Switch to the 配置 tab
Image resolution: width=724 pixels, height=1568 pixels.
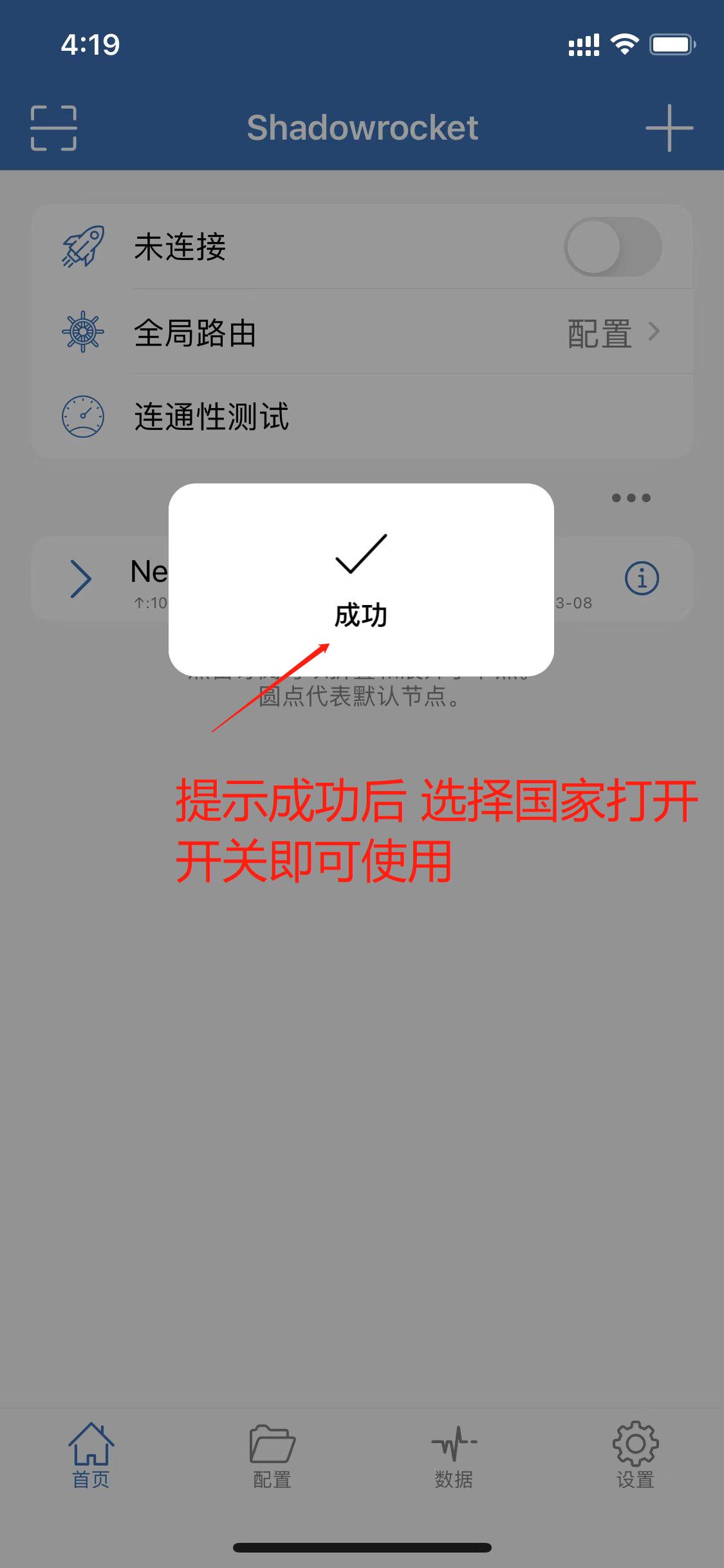[x=272, y=1456]
